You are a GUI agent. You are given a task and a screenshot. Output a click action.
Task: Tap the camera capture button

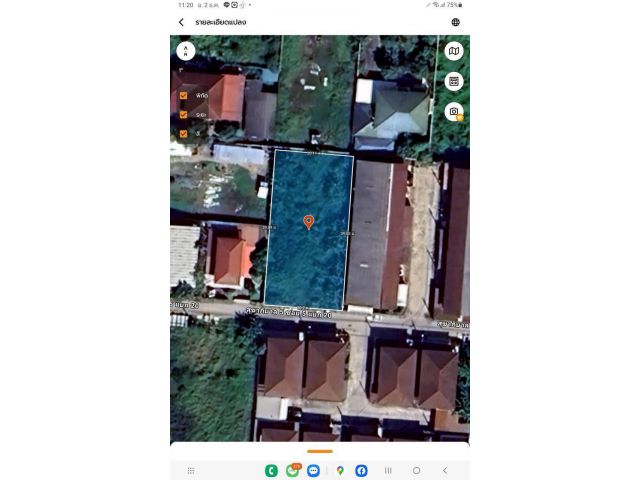click(x=454, y=112)
